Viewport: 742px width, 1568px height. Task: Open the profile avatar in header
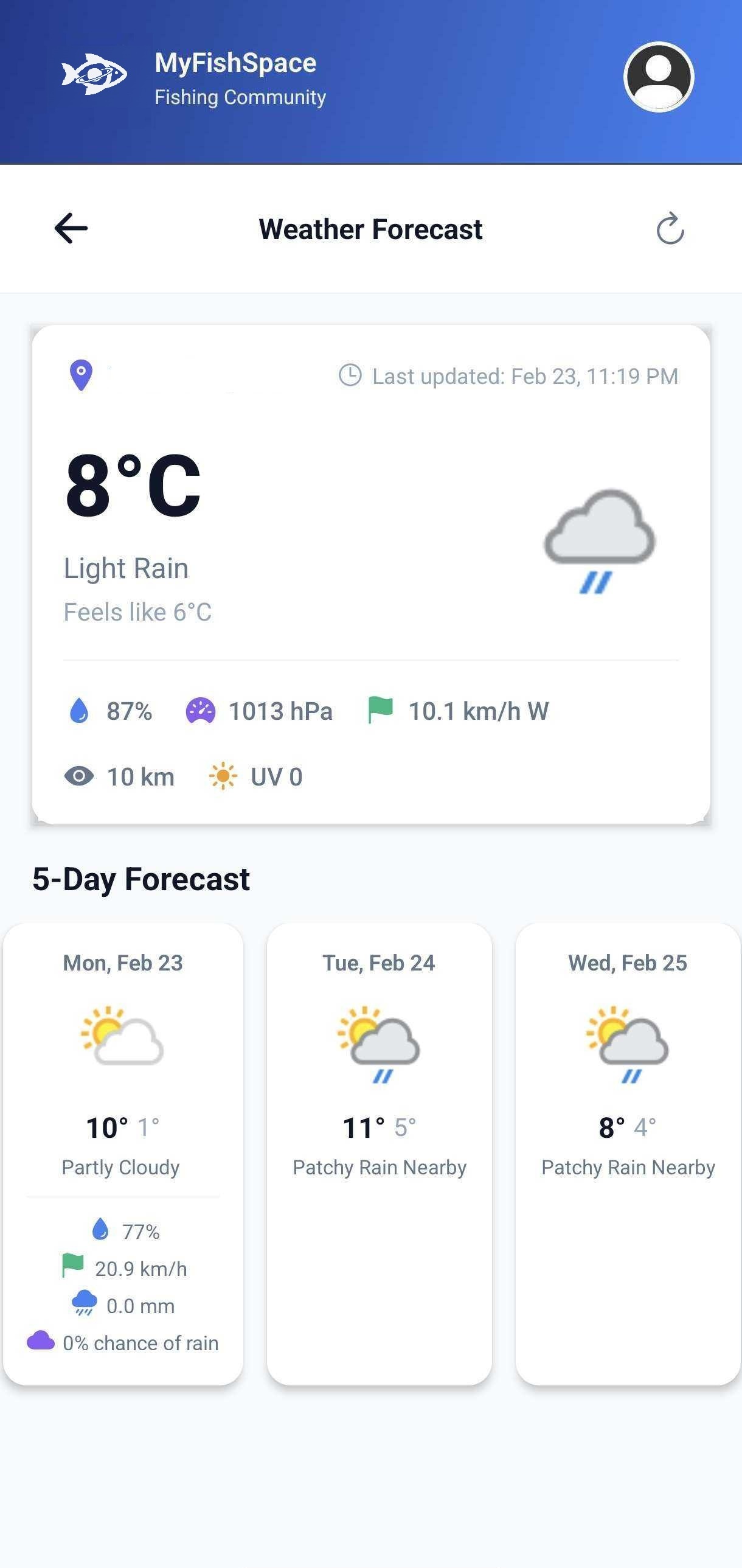pyautogui.click(x=657, y=78)
